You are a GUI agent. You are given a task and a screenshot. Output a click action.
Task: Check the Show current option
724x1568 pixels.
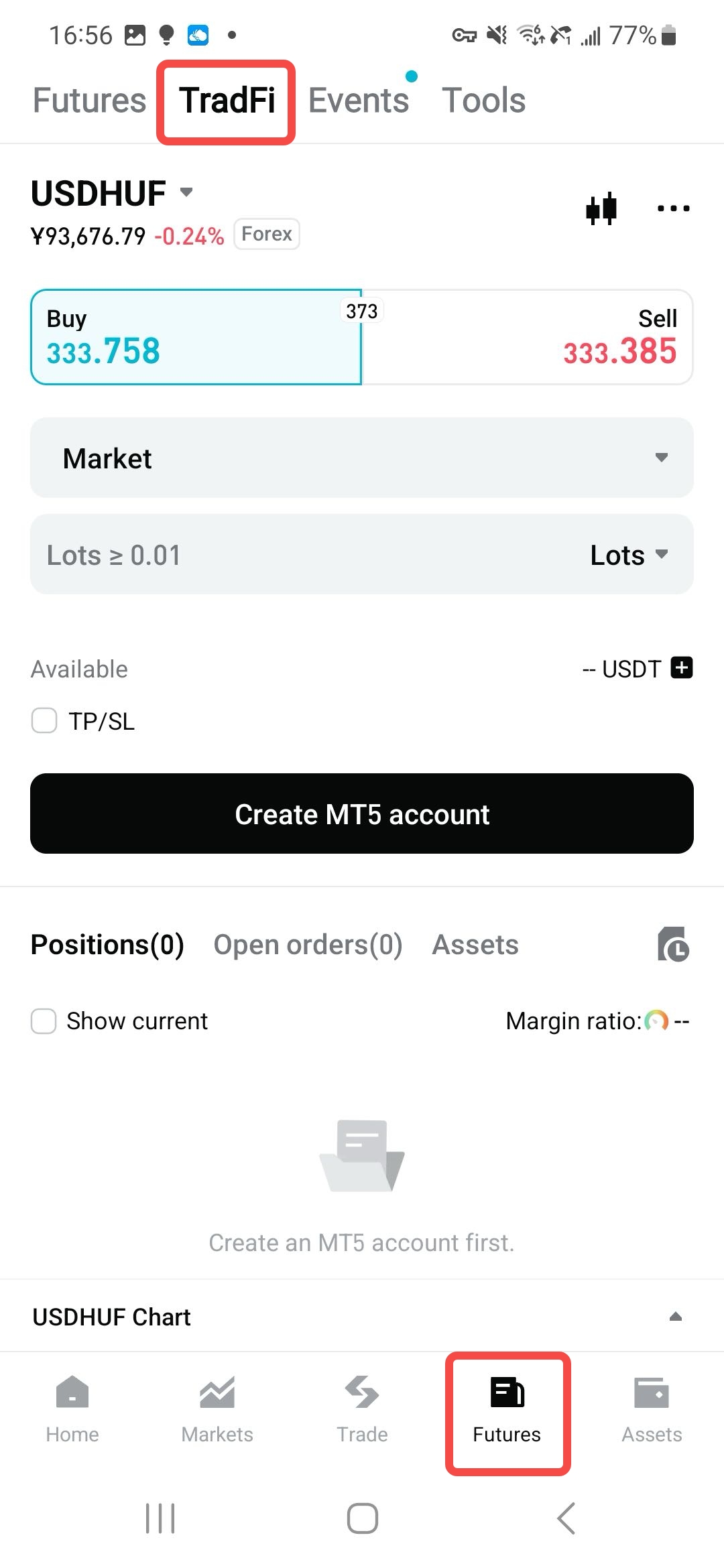click(x=44, y=1021)
